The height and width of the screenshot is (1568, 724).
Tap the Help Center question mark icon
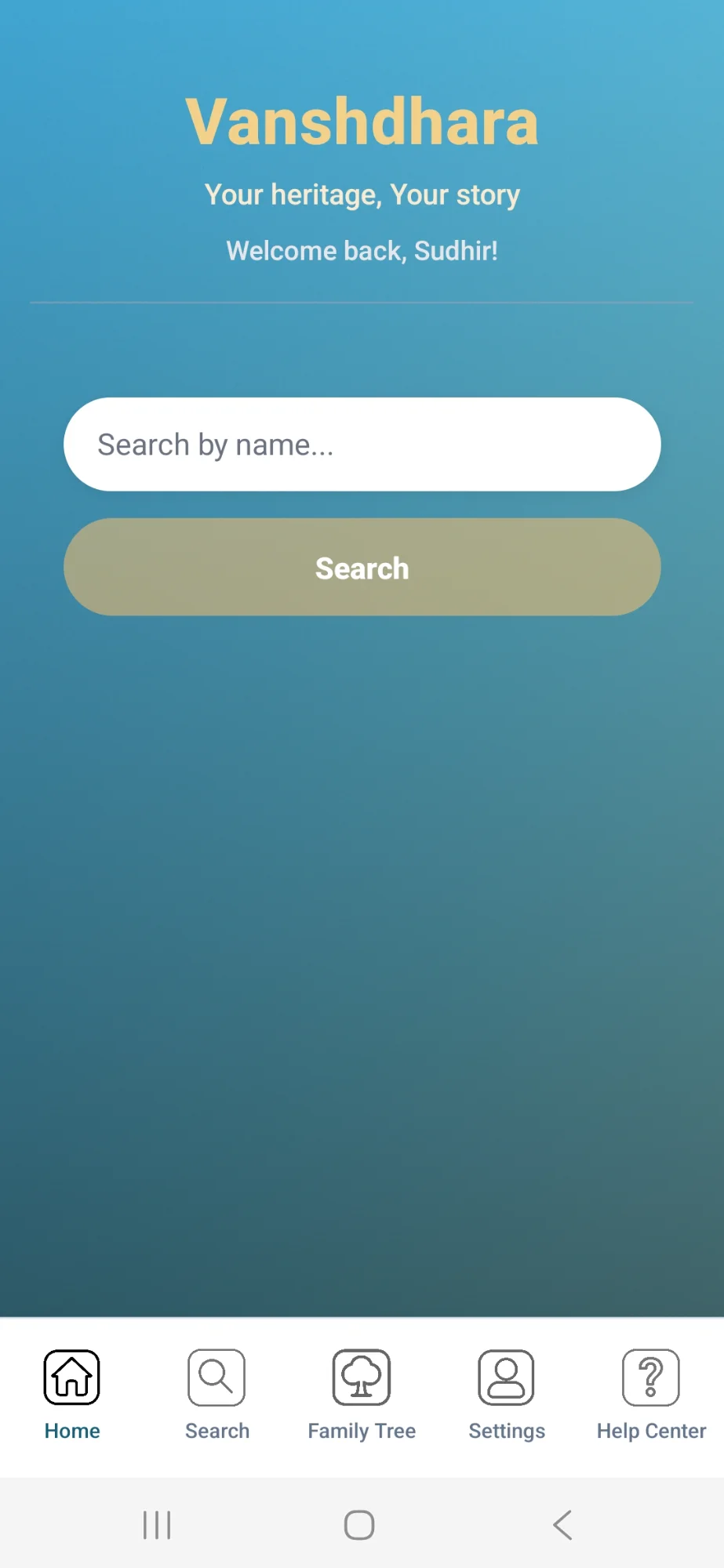point(650,1377)
